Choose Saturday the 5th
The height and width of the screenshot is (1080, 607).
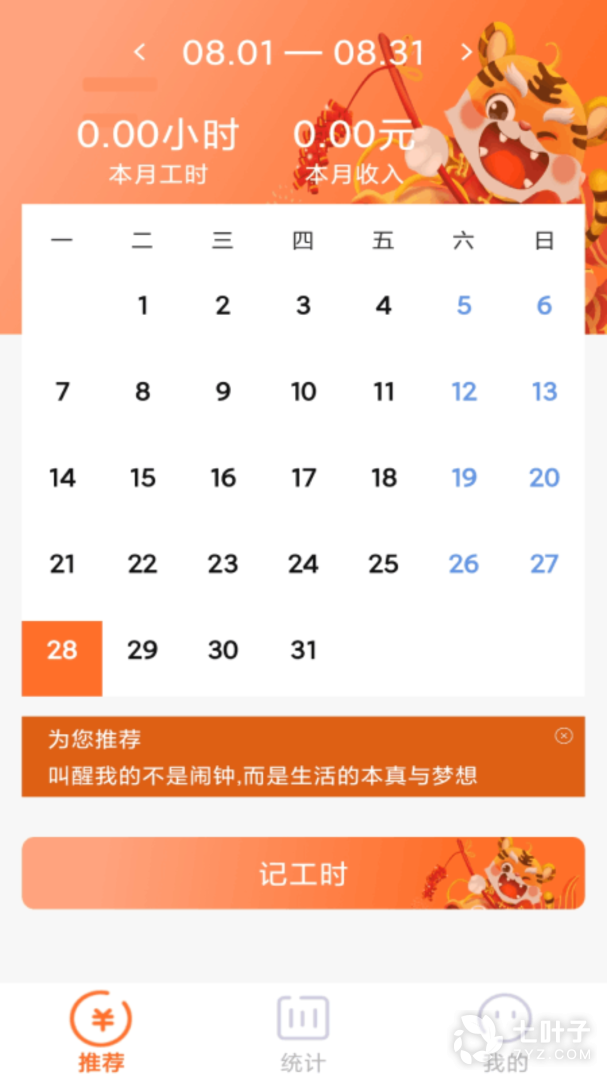tap(464, 306)
